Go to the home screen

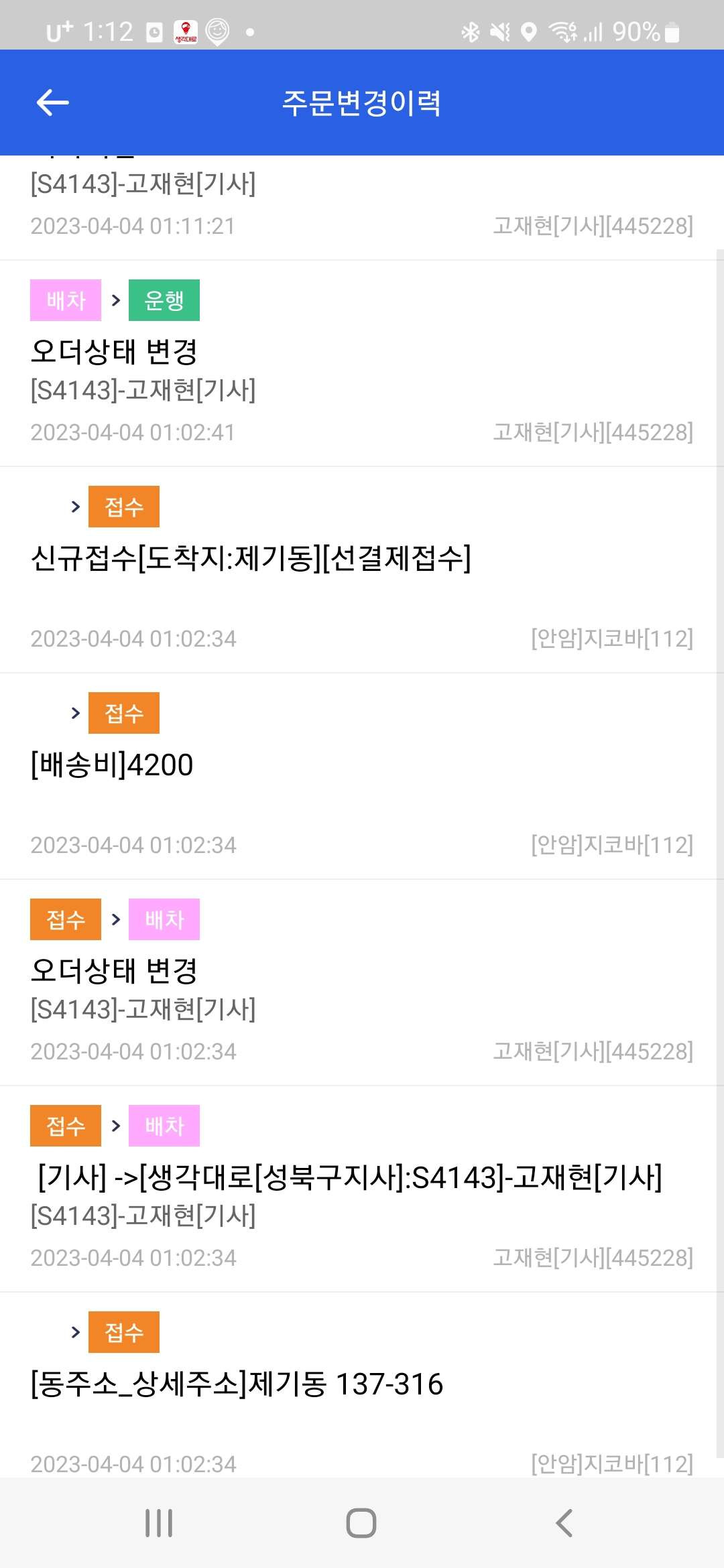[x=361, y=1523]
